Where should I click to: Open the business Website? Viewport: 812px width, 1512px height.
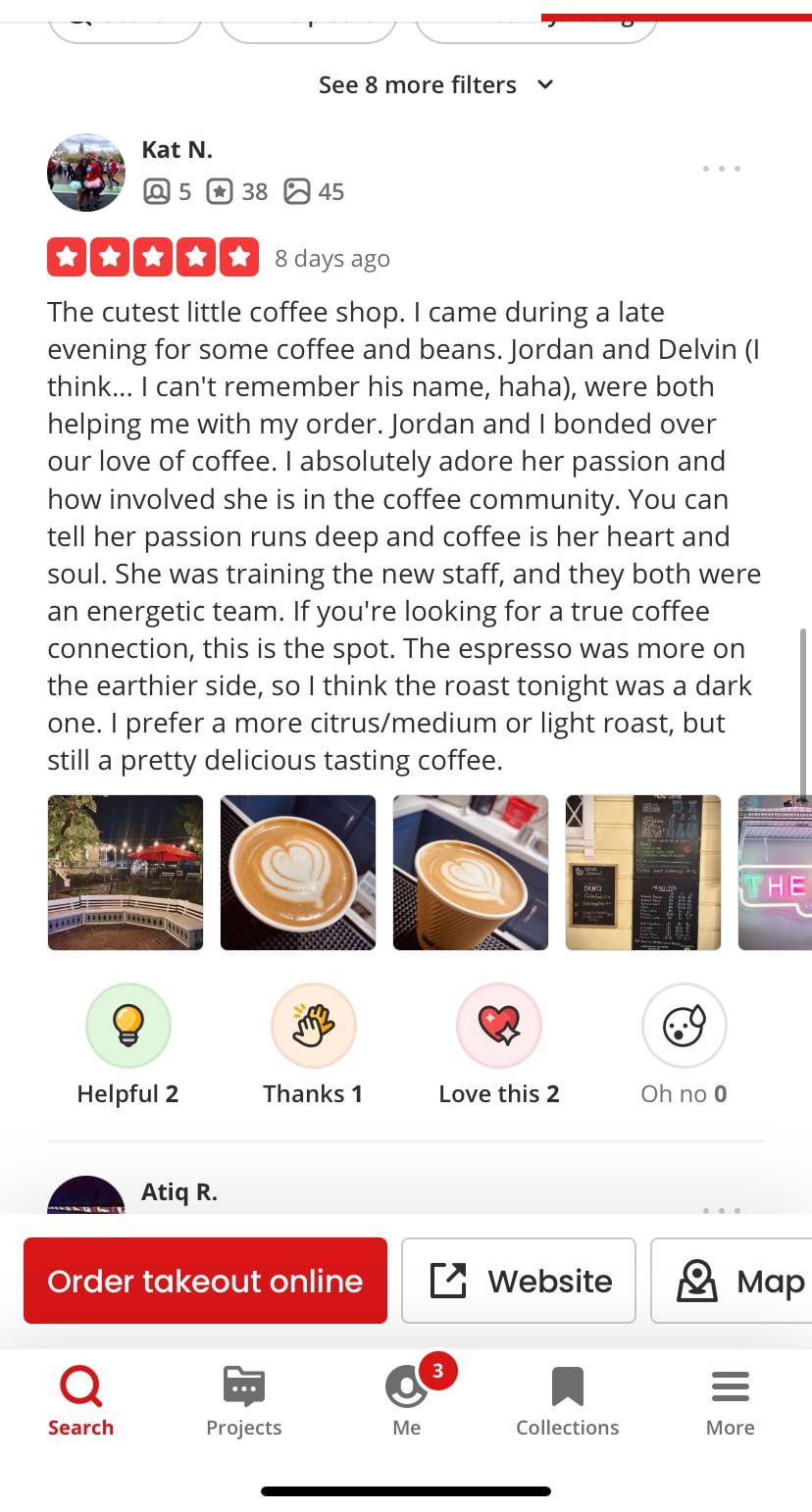pos(519,1281)
